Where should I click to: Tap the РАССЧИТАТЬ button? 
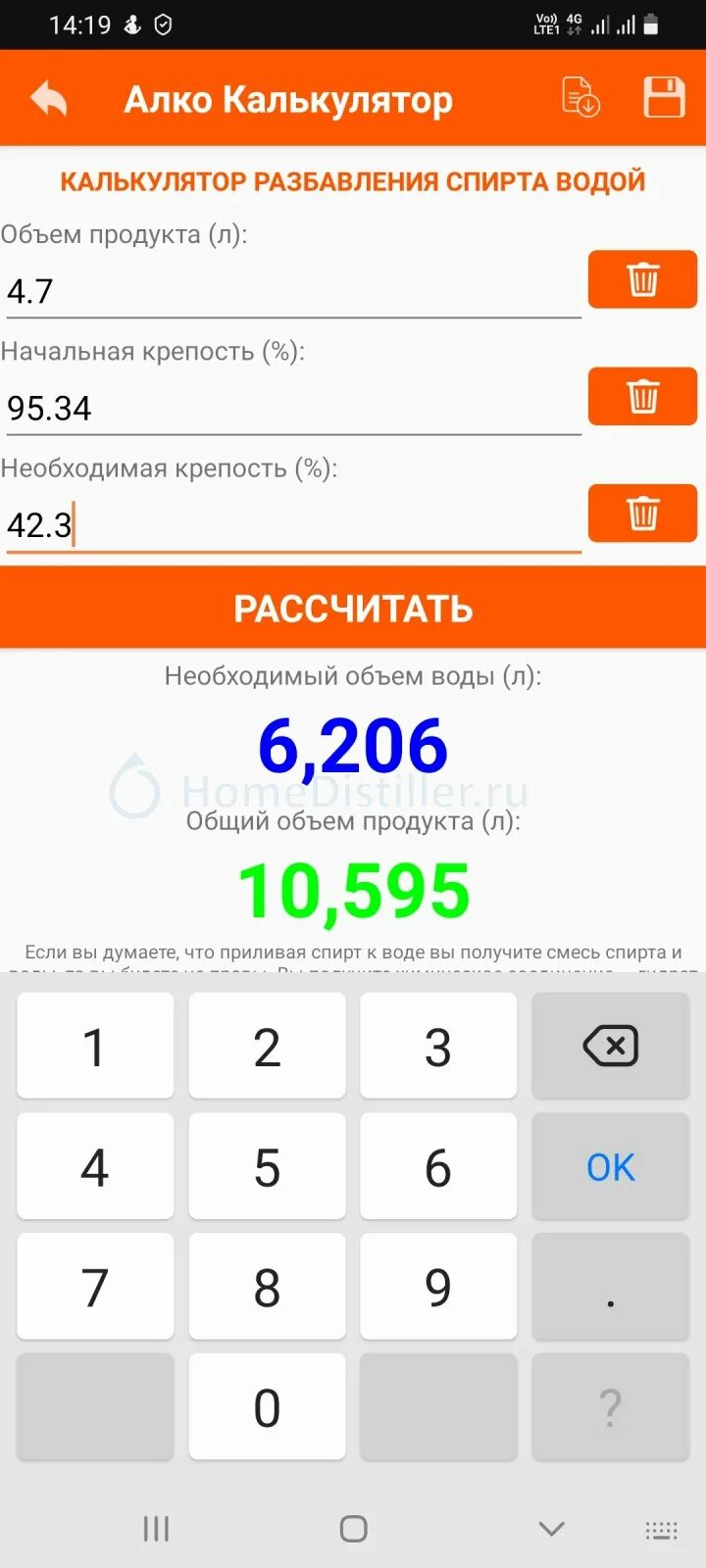coord(353,608)
